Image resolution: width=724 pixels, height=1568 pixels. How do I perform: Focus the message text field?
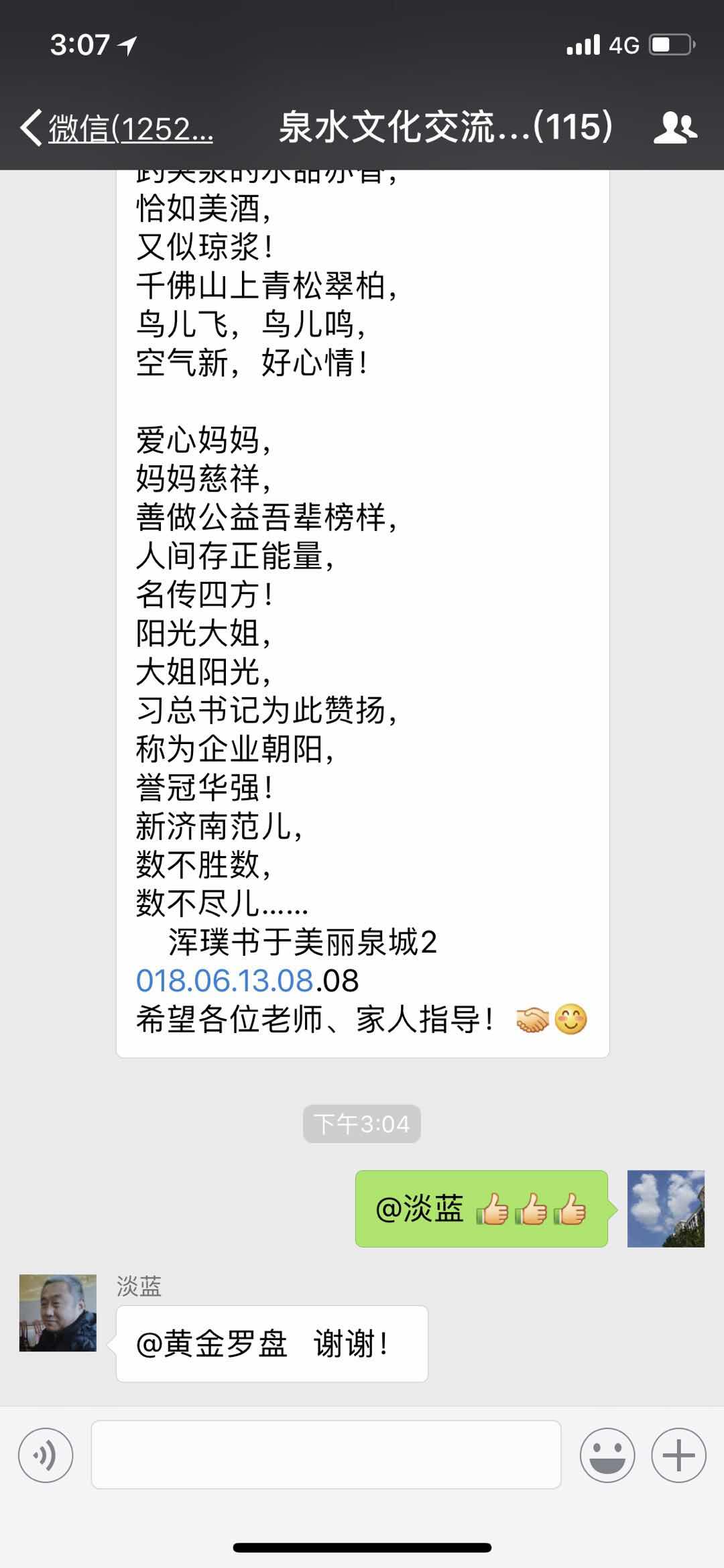click(326, 1455)
